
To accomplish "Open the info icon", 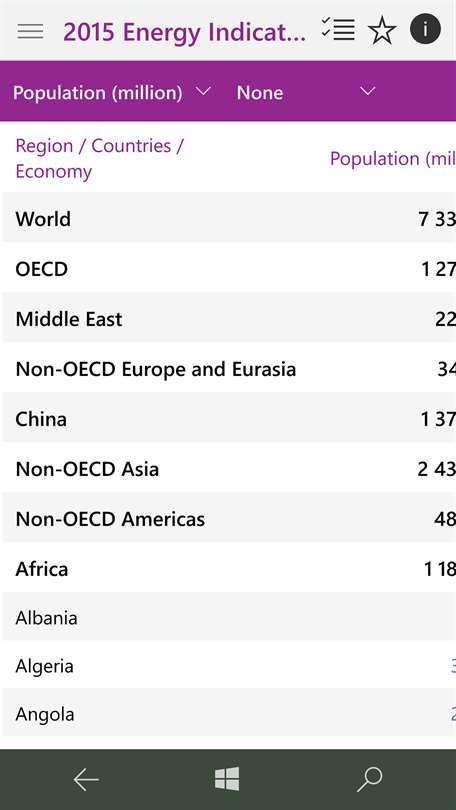I will (x=425, y=29).
